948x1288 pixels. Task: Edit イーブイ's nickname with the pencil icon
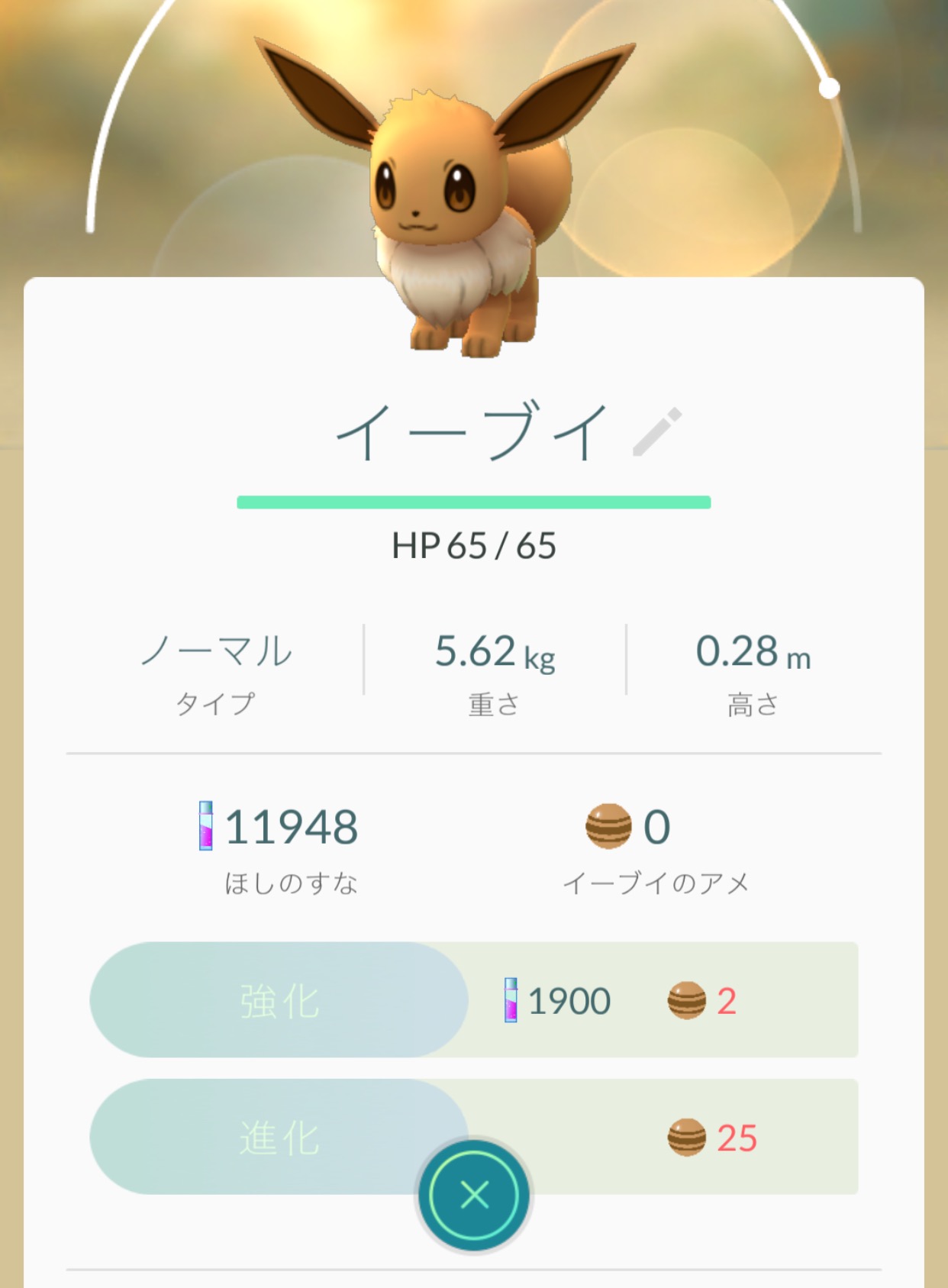(x=657, y=432)
